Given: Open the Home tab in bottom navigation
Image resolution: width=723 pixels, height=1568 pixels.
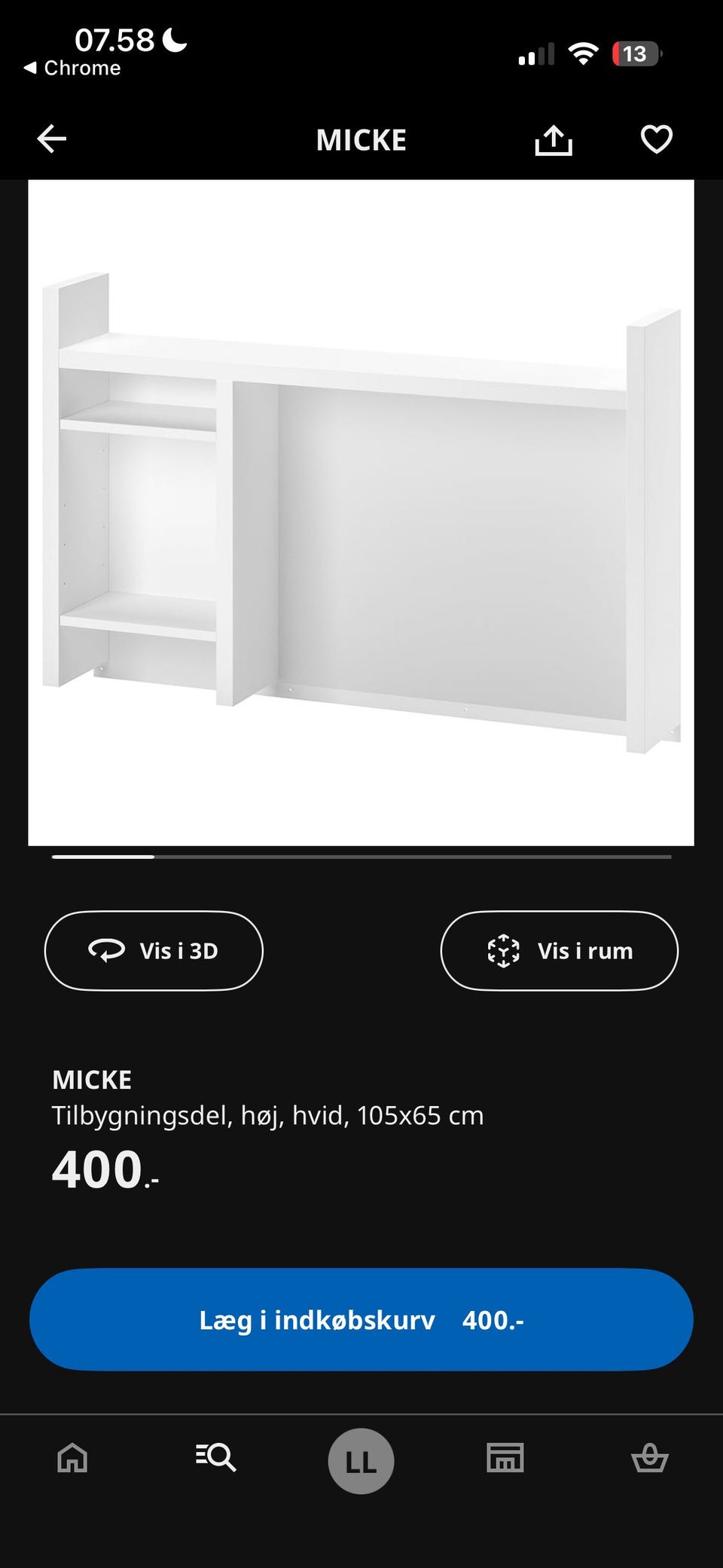Looking at the screenshot, I should pyautogui.click(x=71, y=1459).
